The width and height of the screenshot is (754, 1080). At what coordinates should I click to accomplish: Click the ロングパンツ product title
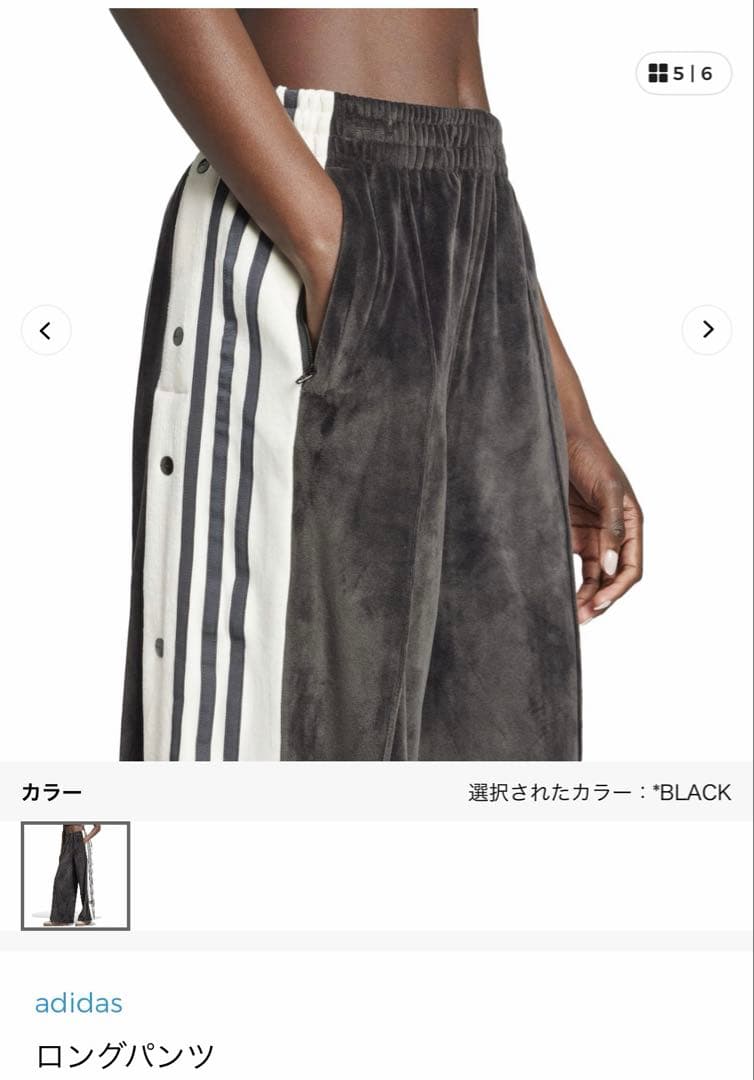coord(125,1050)
